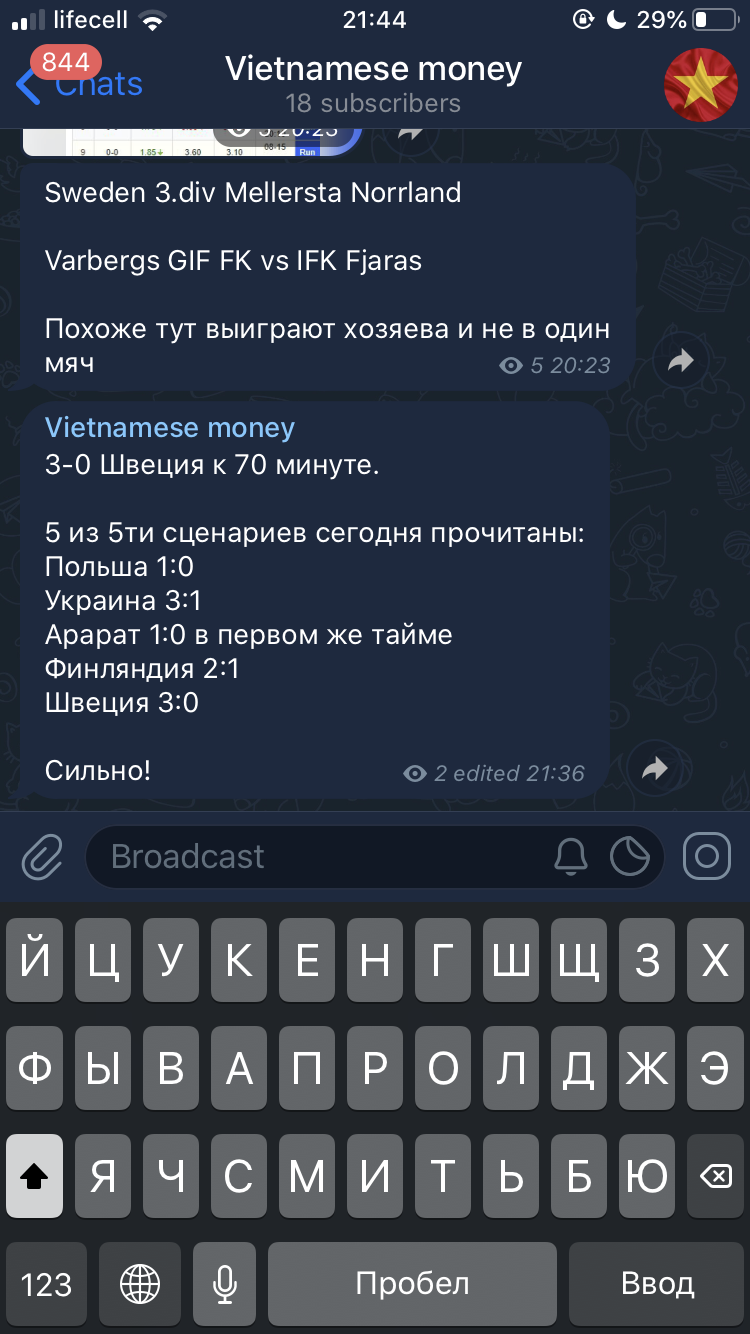The image size is (750, 1334).
Task: Start dictation with the microphone key
Action: 225,1283
